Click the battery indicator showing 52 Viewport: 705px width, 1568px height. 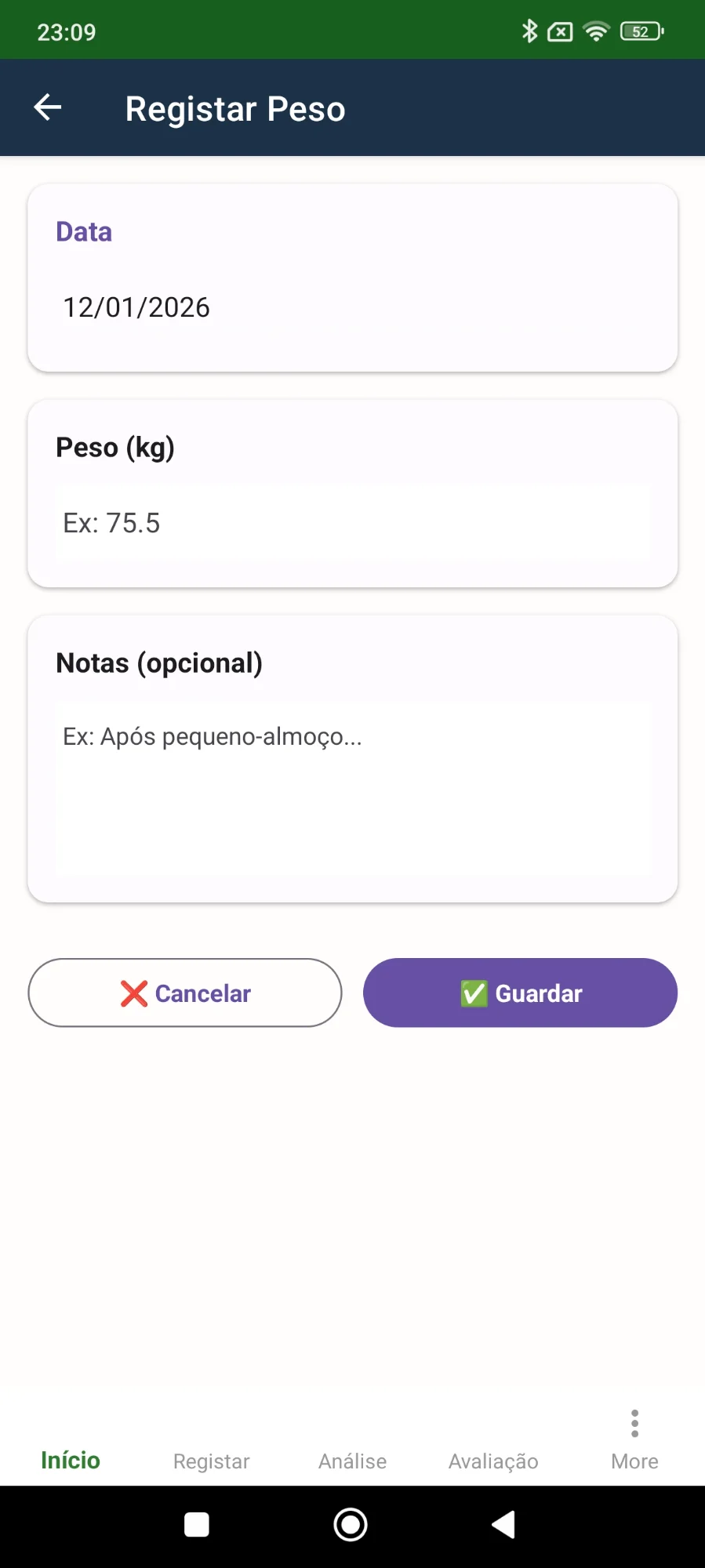639,31
